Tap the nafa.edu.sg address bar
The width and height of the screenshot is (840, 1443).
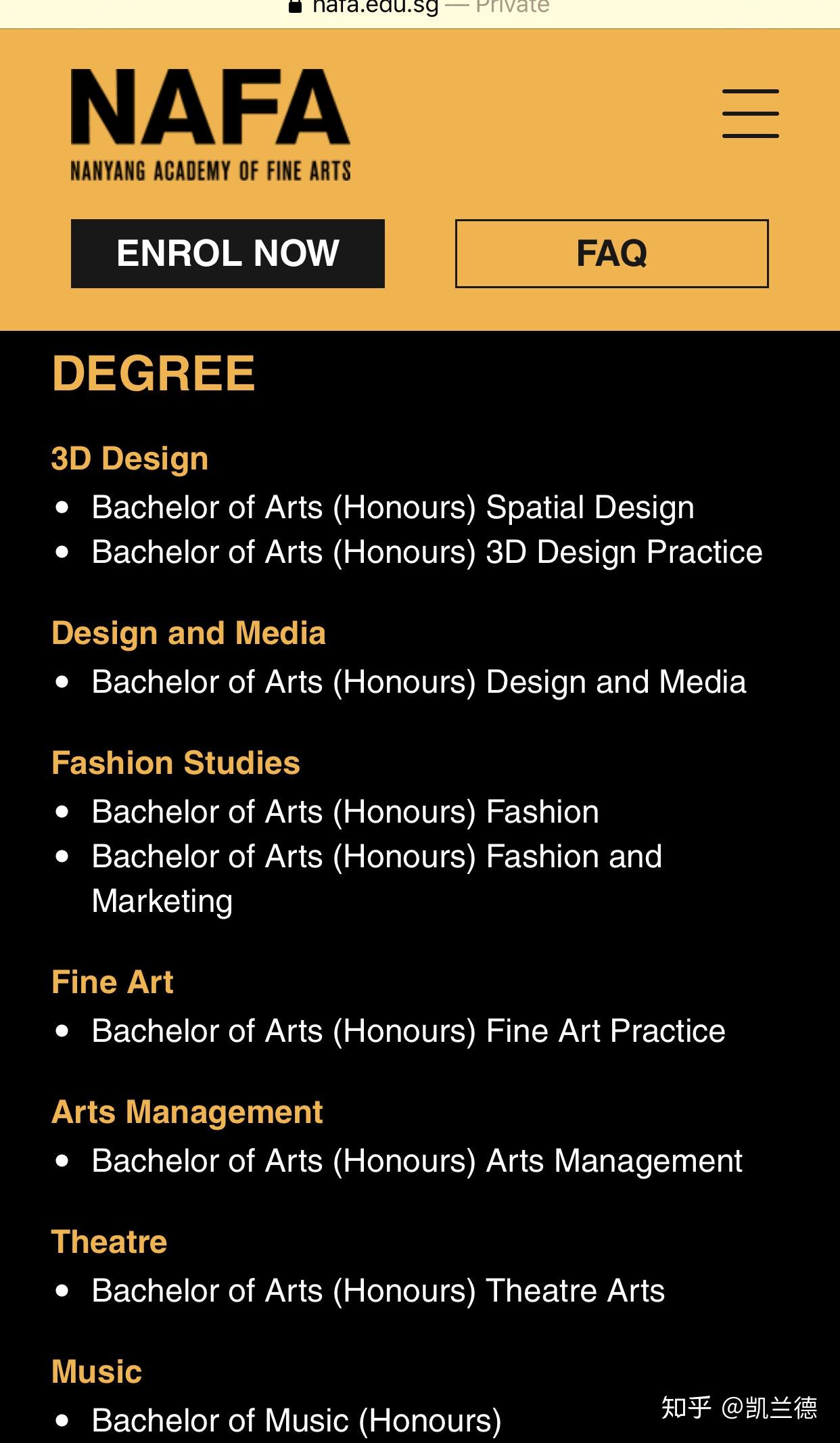(x=419, y=8)
